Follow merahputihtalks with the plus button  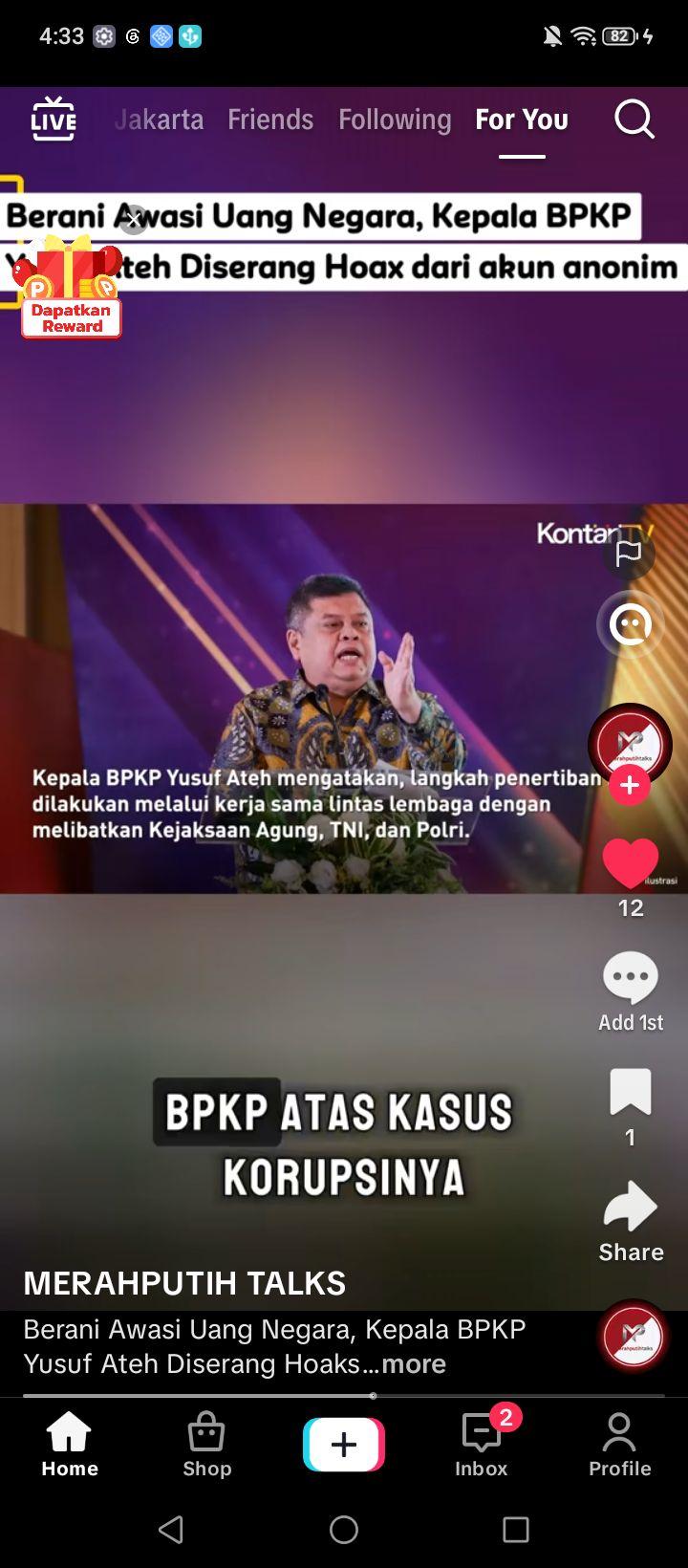click(630, 786)
